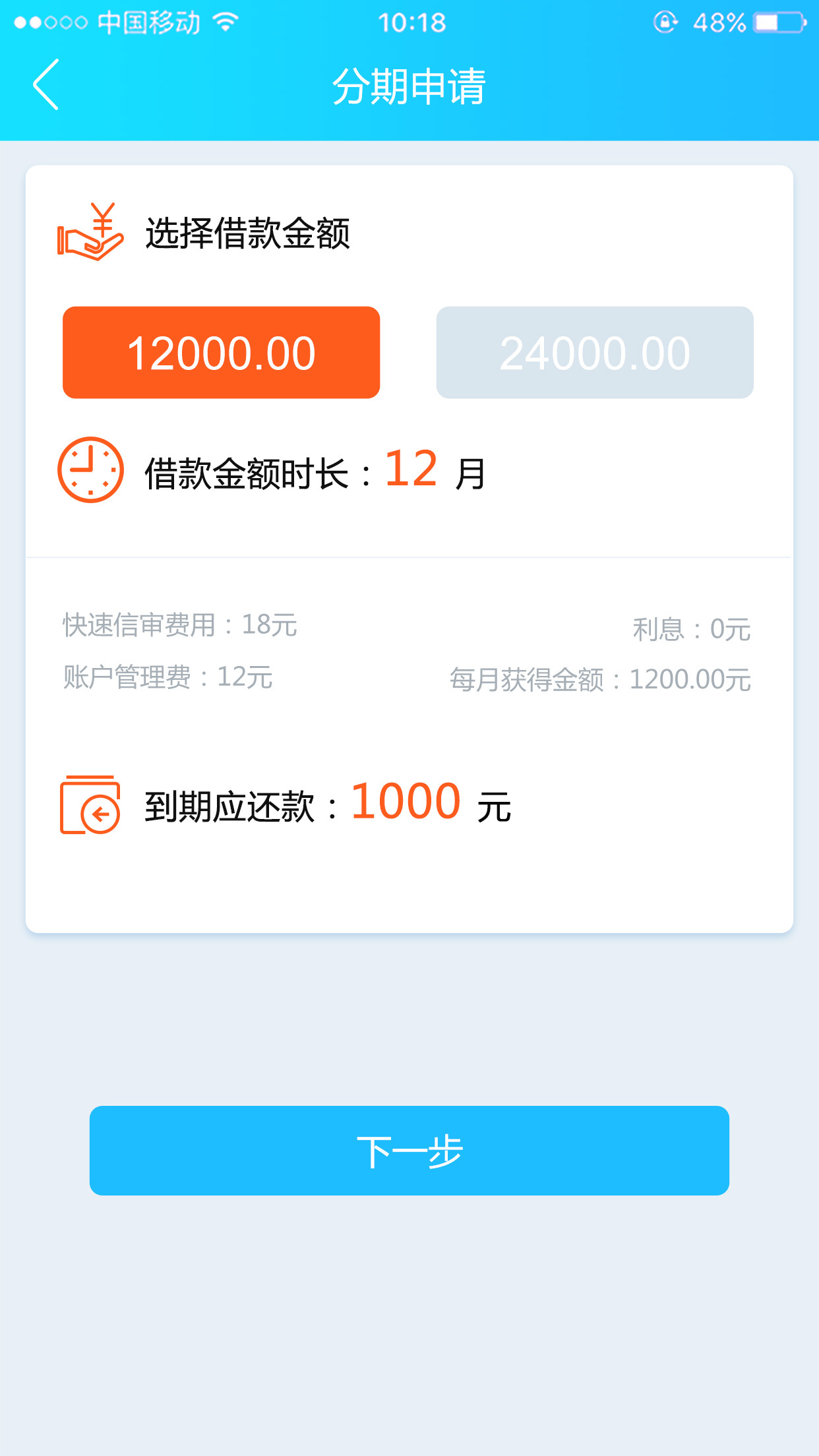Tap the 利息：0元 interest display
The width and height of the screenshot is (819, 1456).
click(x=690, y=628)
